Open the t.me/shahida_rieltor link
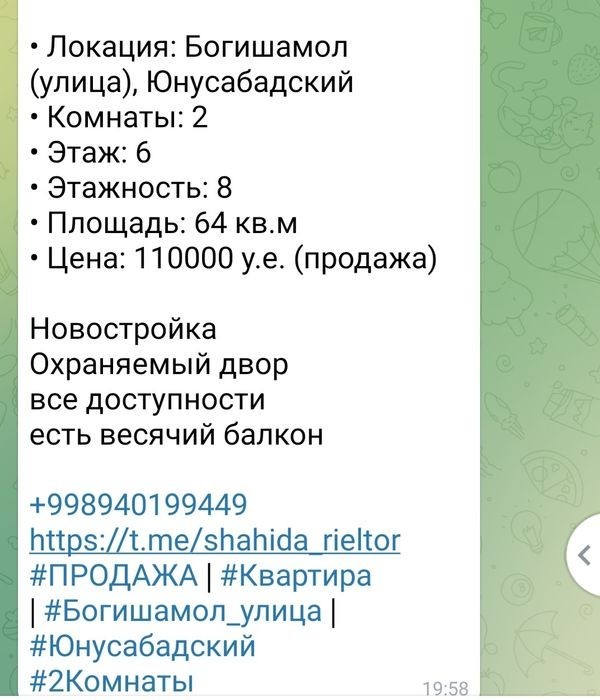This screenshot has height=700, width=600. pos(215,541)
